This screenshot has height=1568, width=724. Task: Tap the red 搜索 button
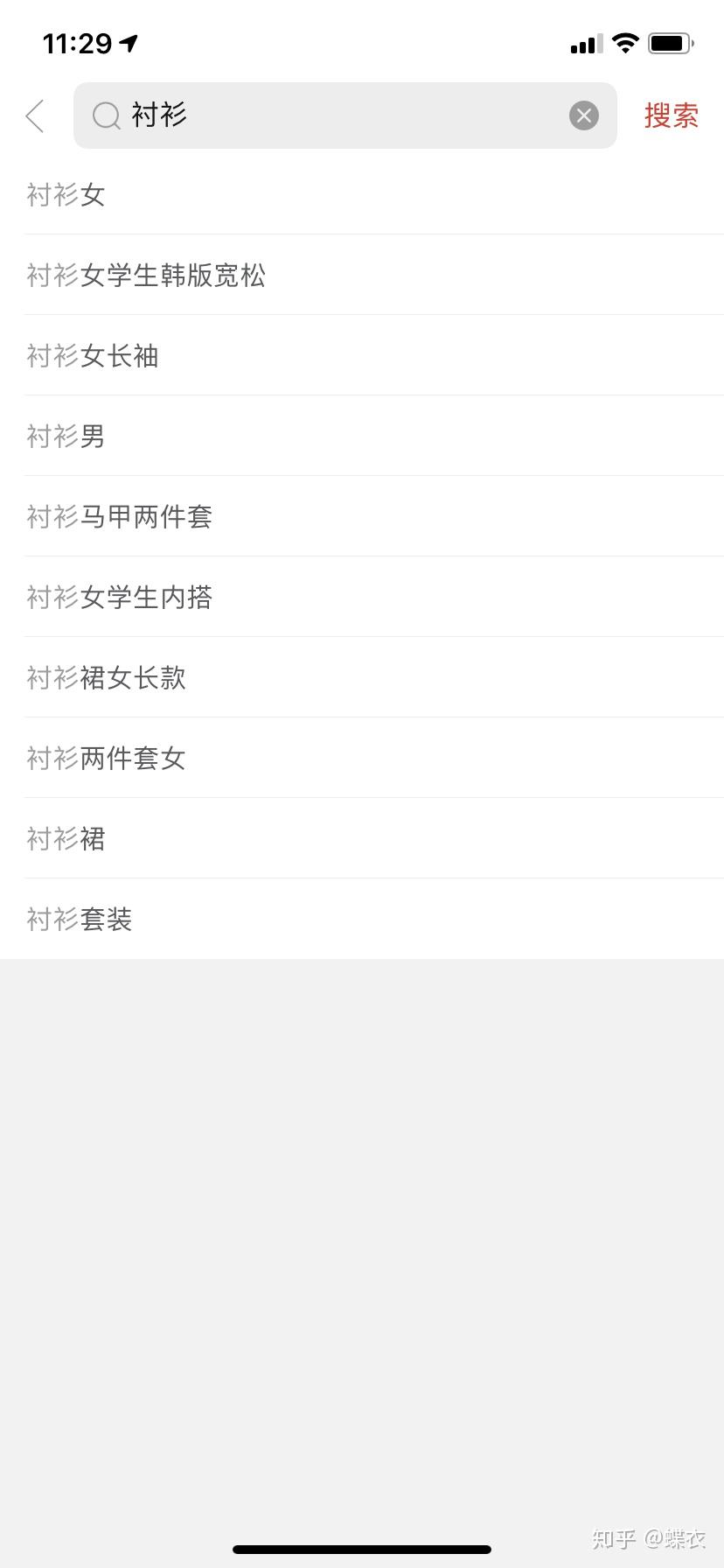(x=671, y=115)
